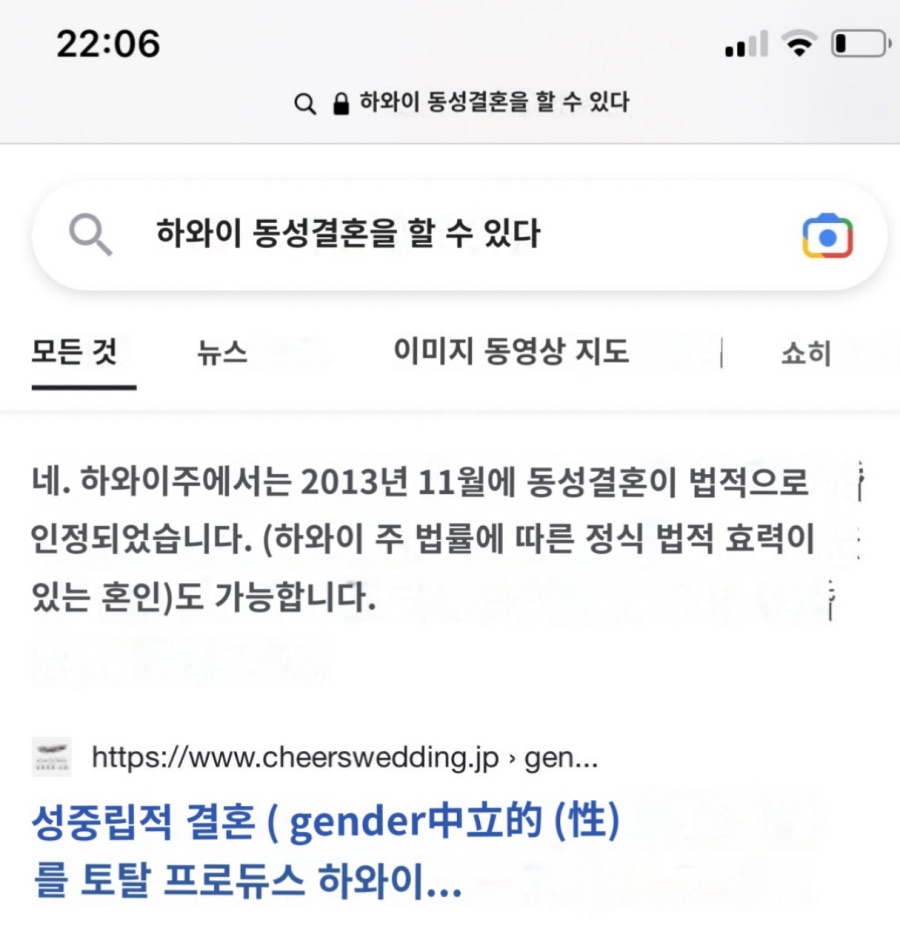Tap the search box to edit the query
900x928 pixels.
click(x=459, y=235)
